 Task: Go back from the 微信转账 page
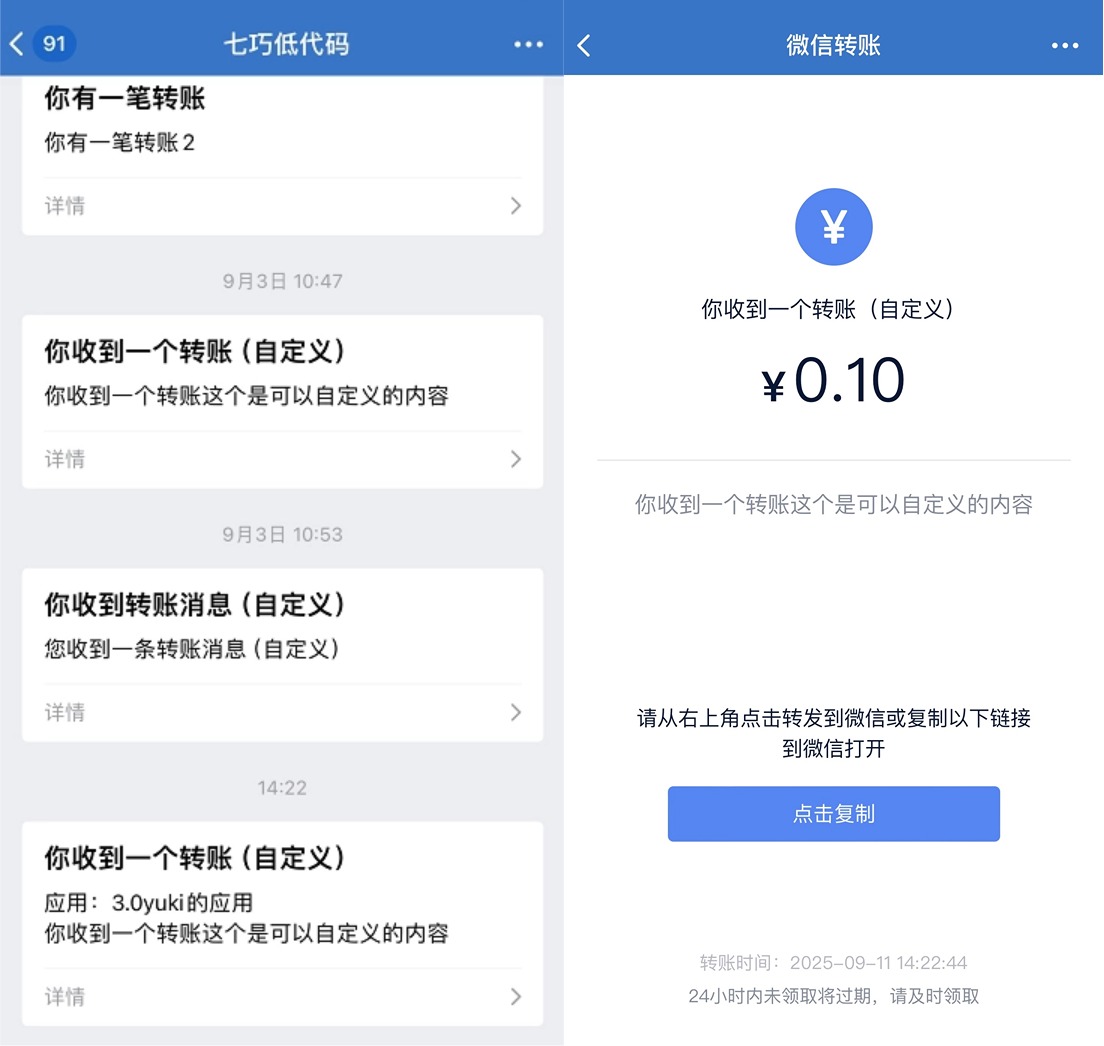(x=585, y=45)
